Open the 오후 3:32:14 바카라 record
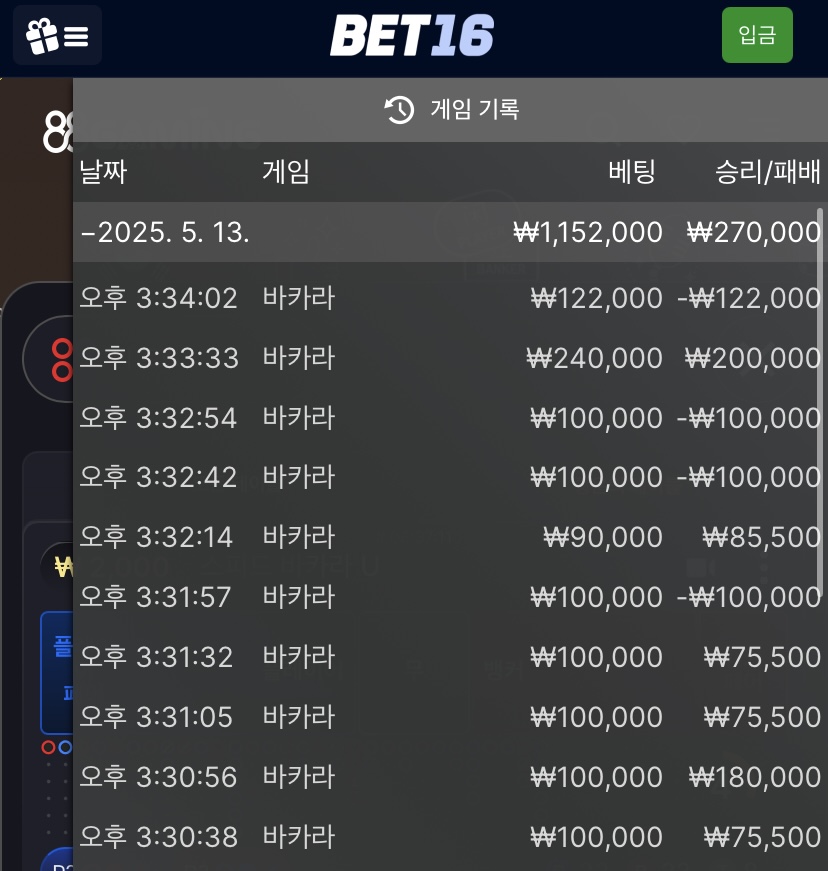Viewport: 828px width, 871px height. 448,538
